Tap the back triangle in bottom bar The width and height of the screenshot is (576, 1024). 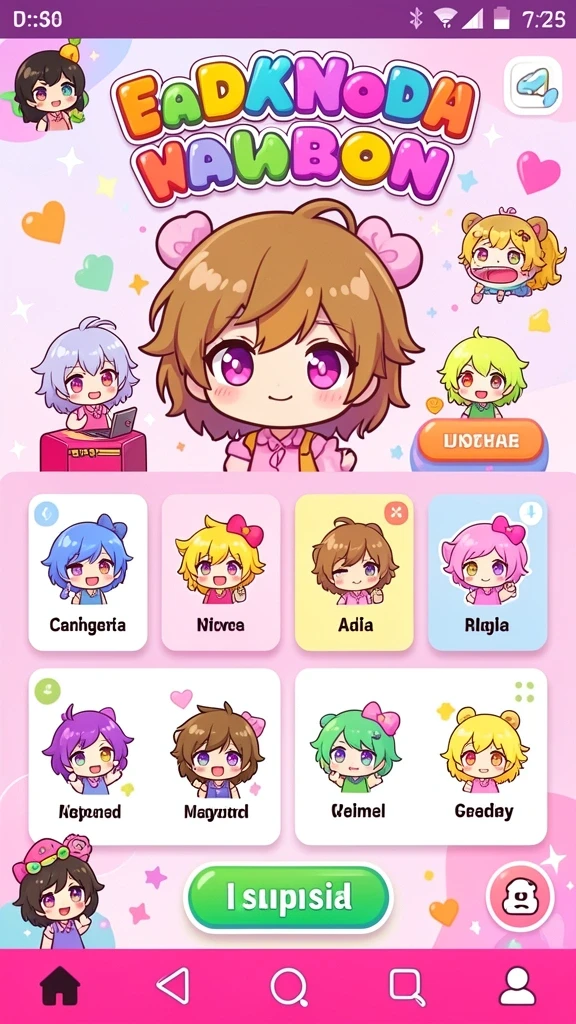(x=174, y=985)
